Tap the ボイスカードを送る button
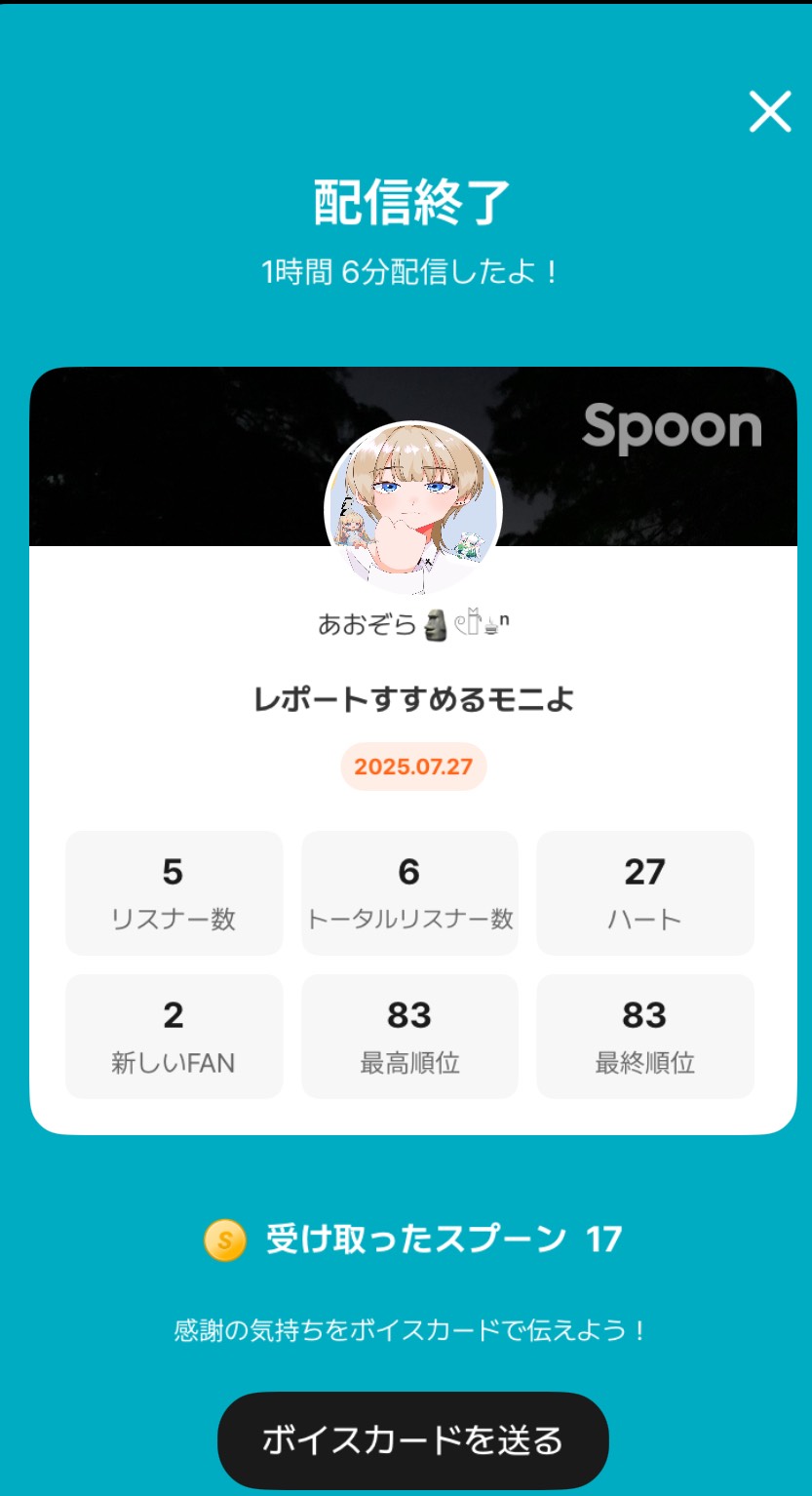The width and height of the screenshot is (812, 1496). [x=412, y=1439]
